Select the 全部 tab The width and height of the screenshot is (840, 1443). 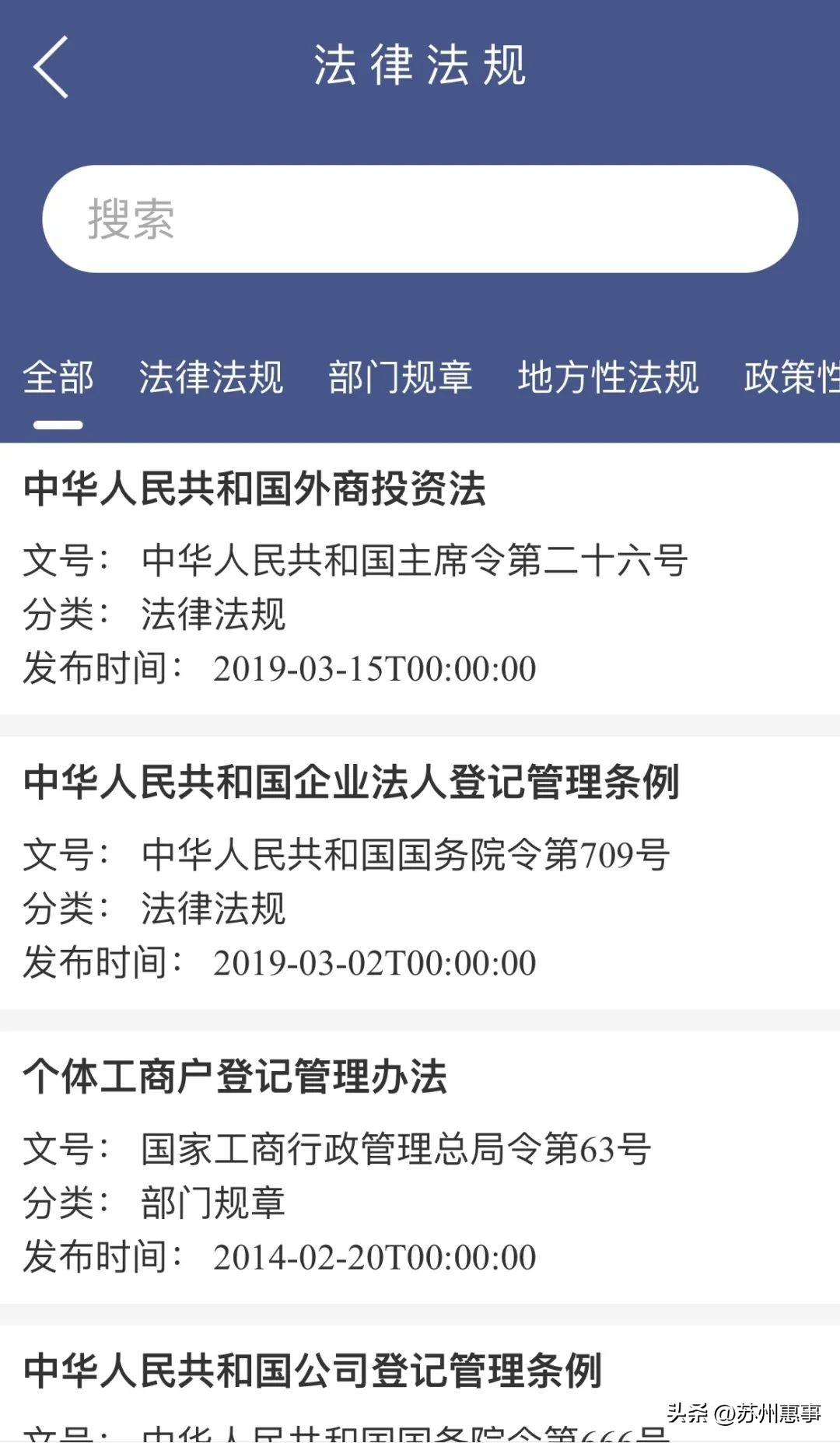58,379
